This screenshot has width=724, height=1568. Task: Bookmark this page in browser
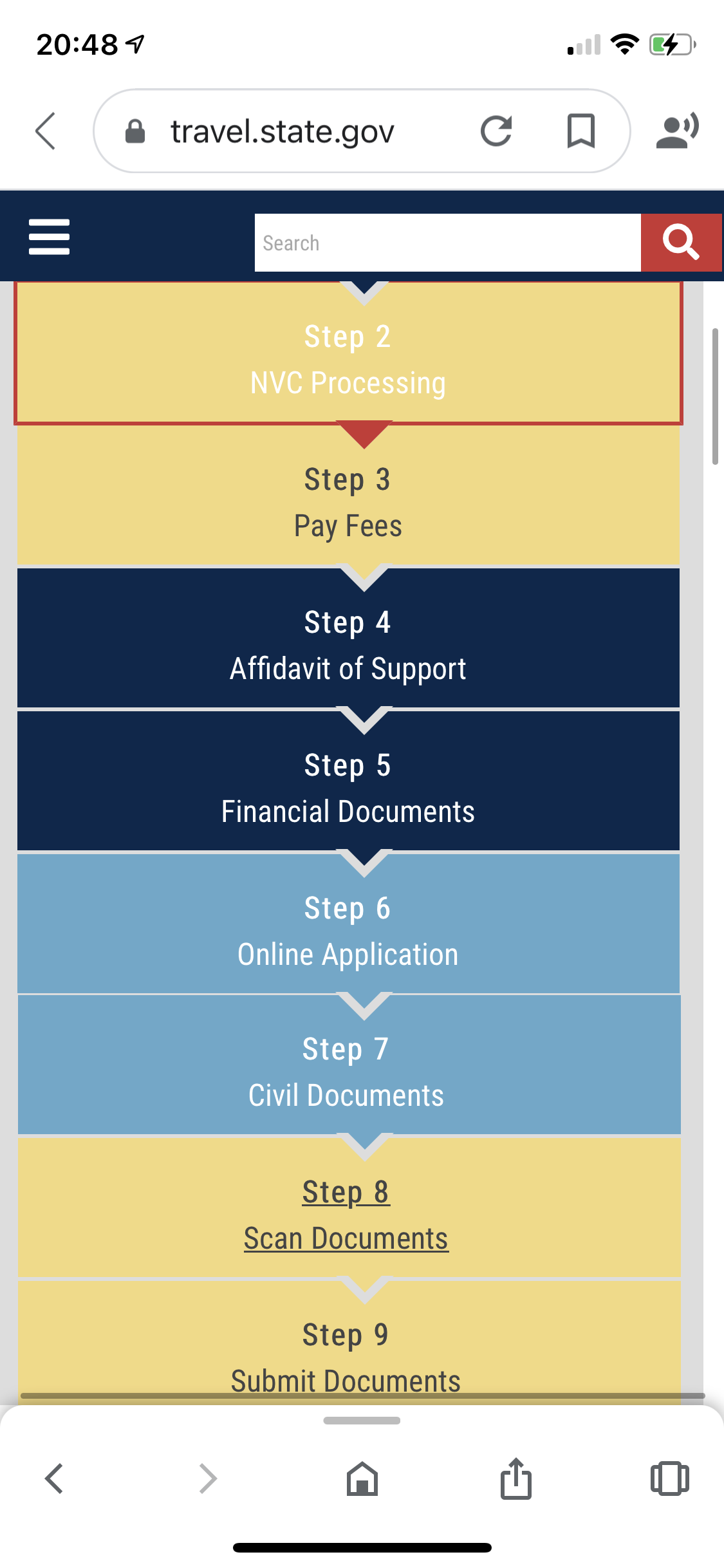coord(580,131)
